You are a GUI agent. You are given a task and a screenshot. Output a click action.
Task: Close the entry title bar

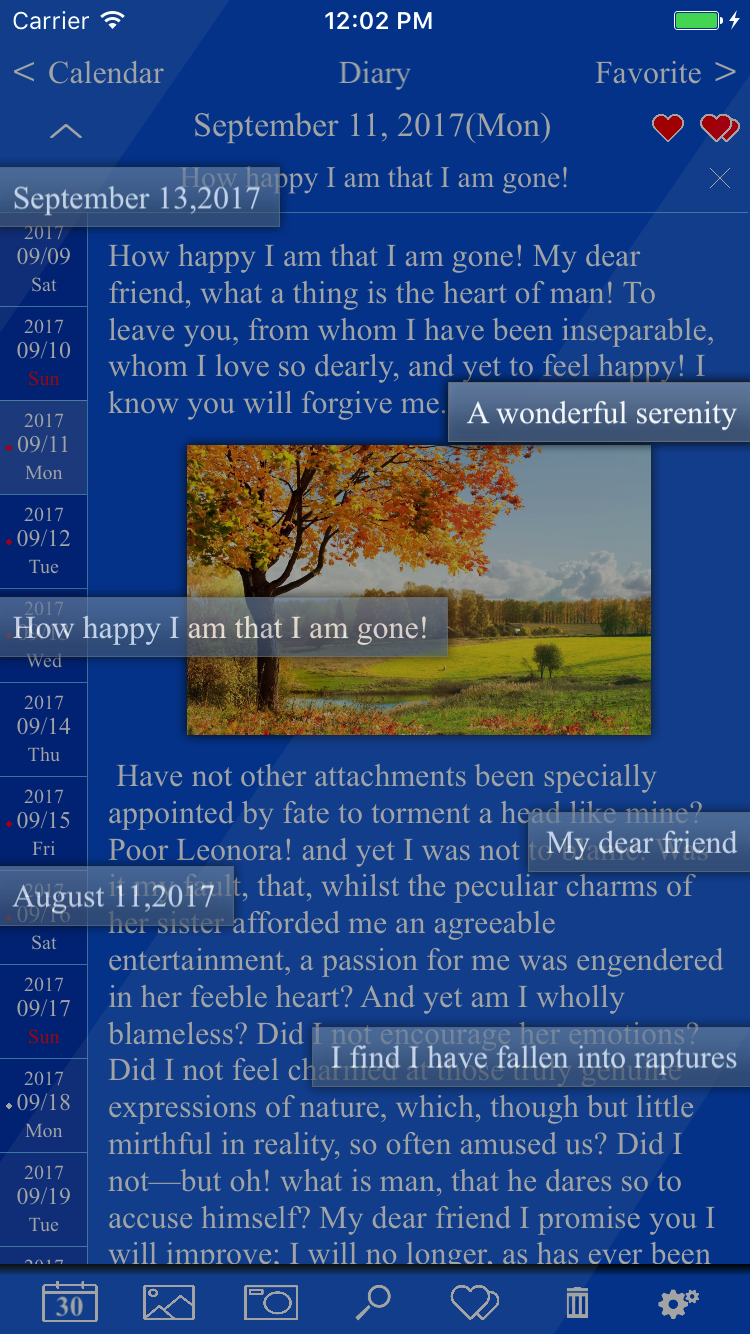click(719, 178)
